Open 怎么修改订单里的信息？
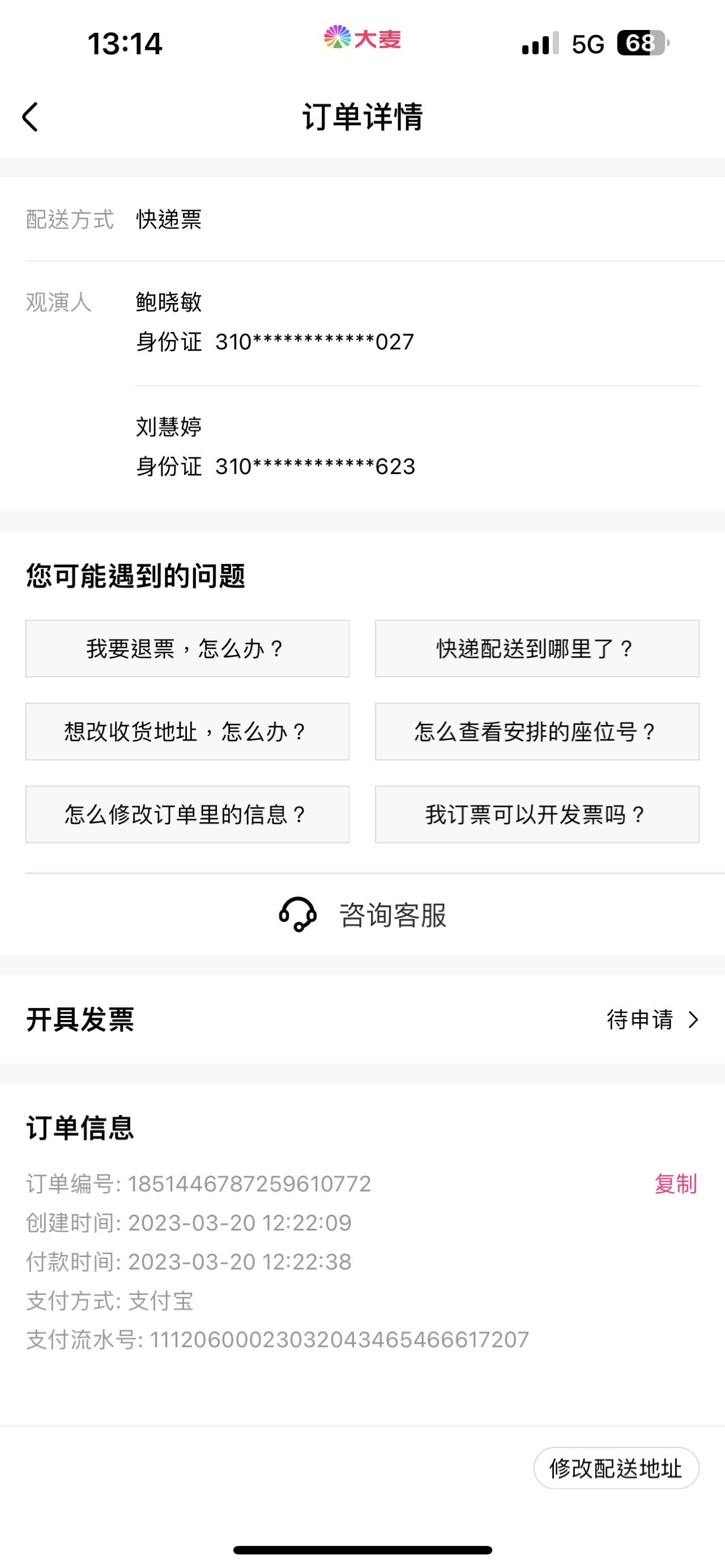The width and height of the screenshot is (725, 1568). [x=187, y=814]
